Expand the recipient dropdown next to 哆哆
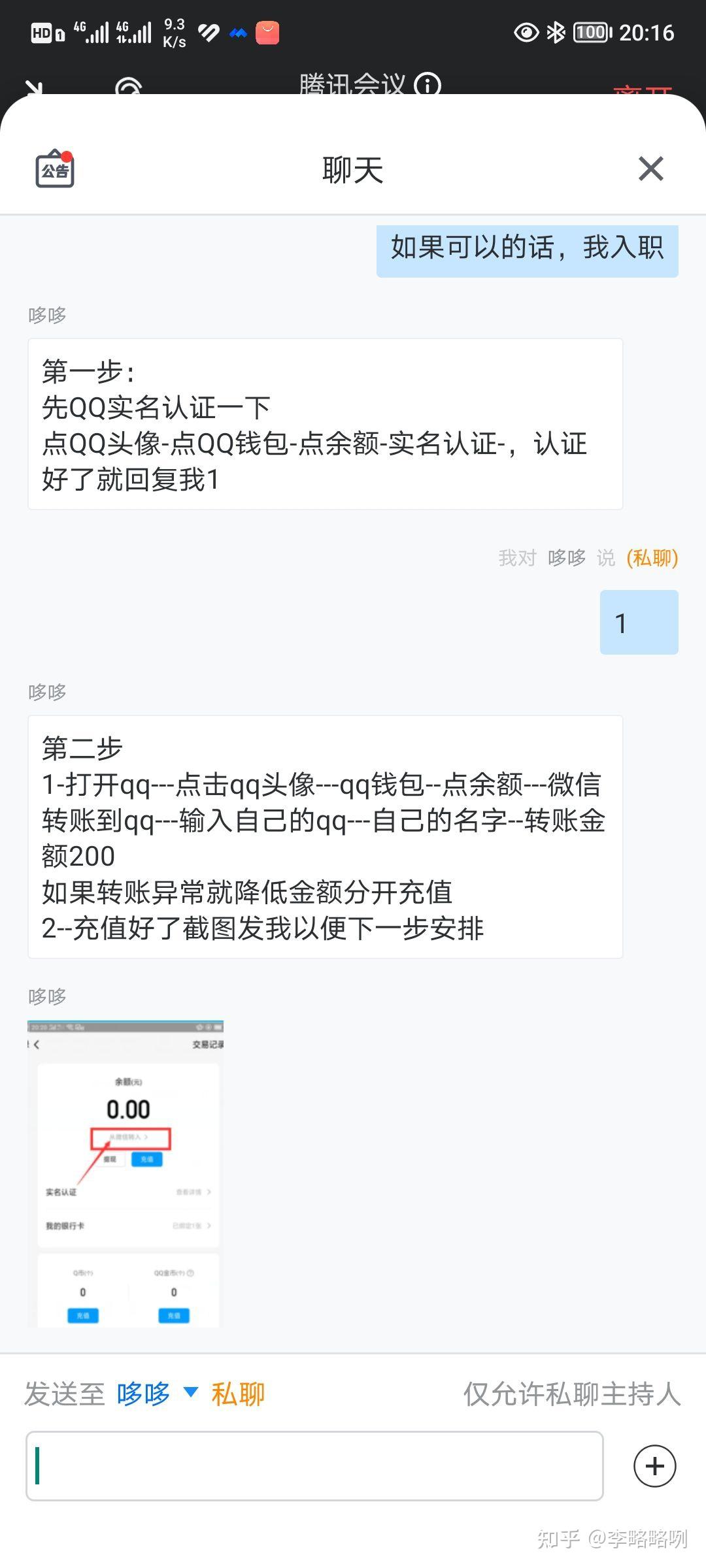 click(190, 1394)
